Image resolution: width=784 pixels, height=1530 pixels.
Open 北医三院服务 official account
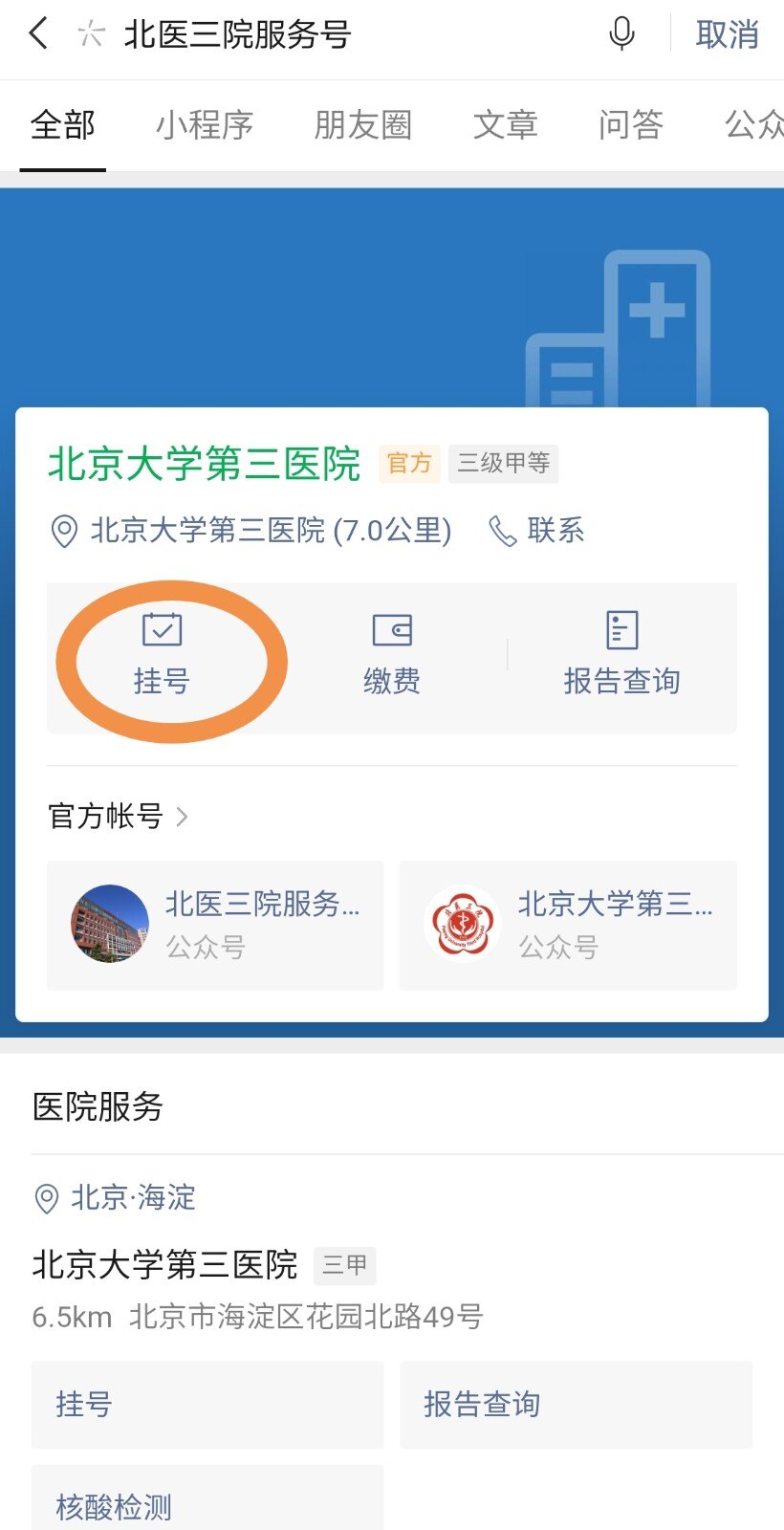point(215,925)
